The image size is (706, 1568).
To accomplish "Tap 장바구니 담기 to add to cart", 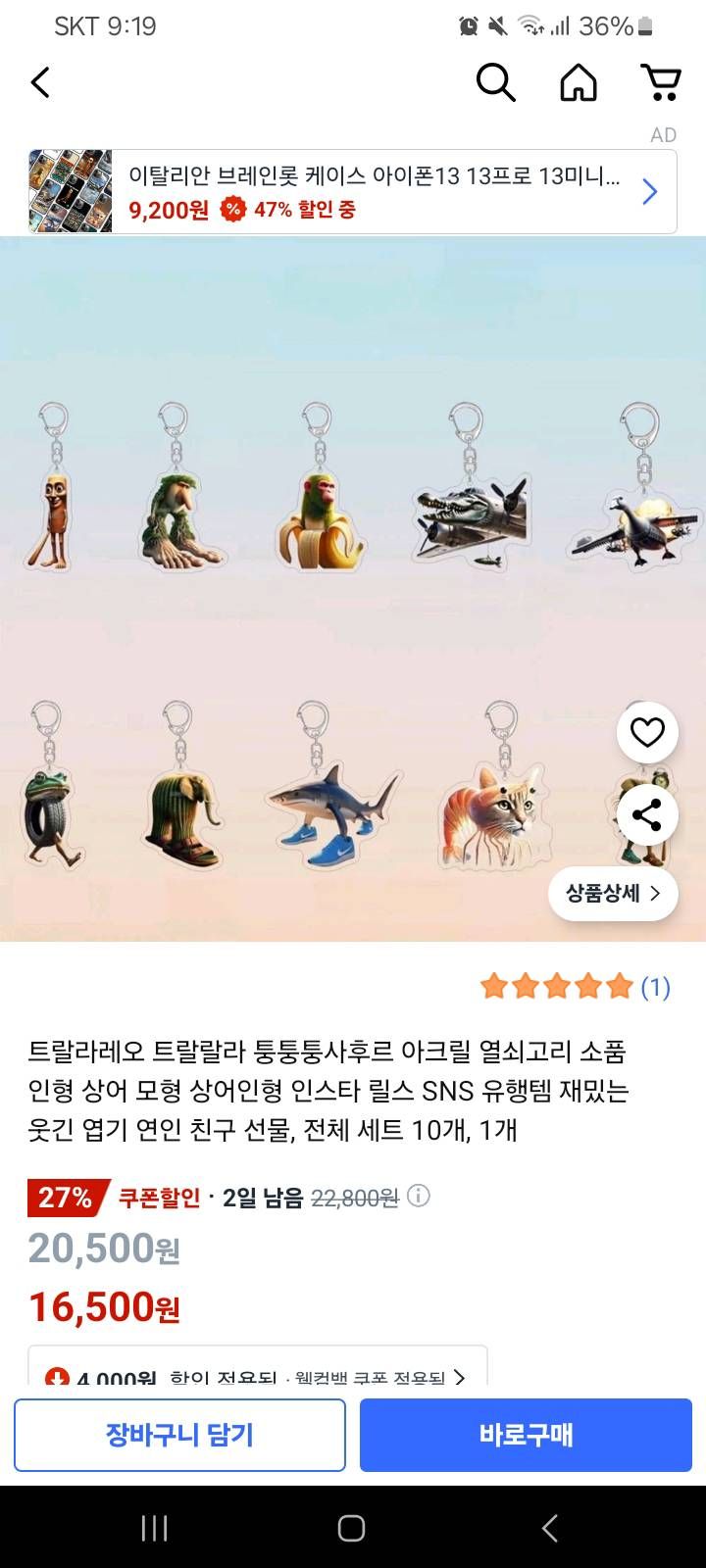I will [x=179, y=1435].
